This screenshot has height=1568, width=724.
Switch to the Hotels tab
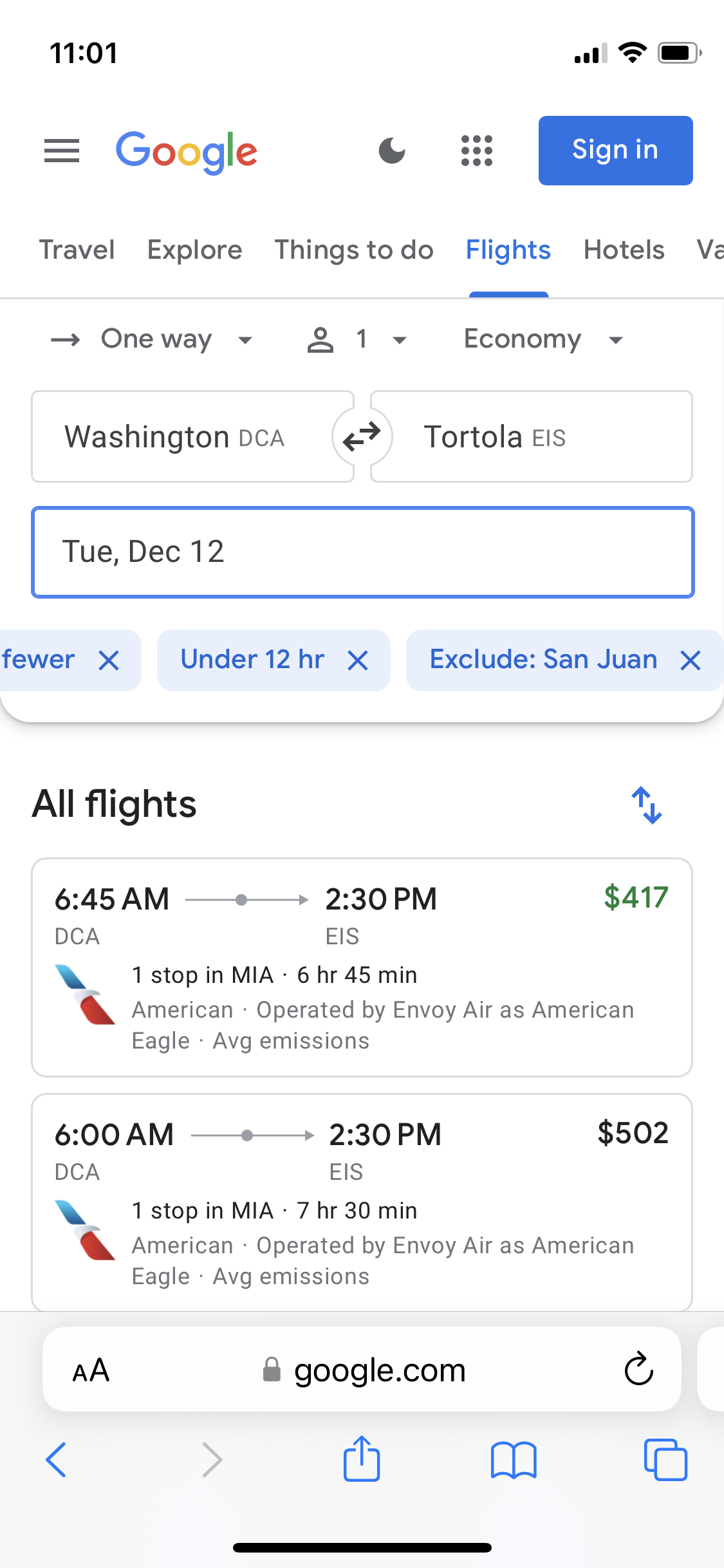[624, 250]
